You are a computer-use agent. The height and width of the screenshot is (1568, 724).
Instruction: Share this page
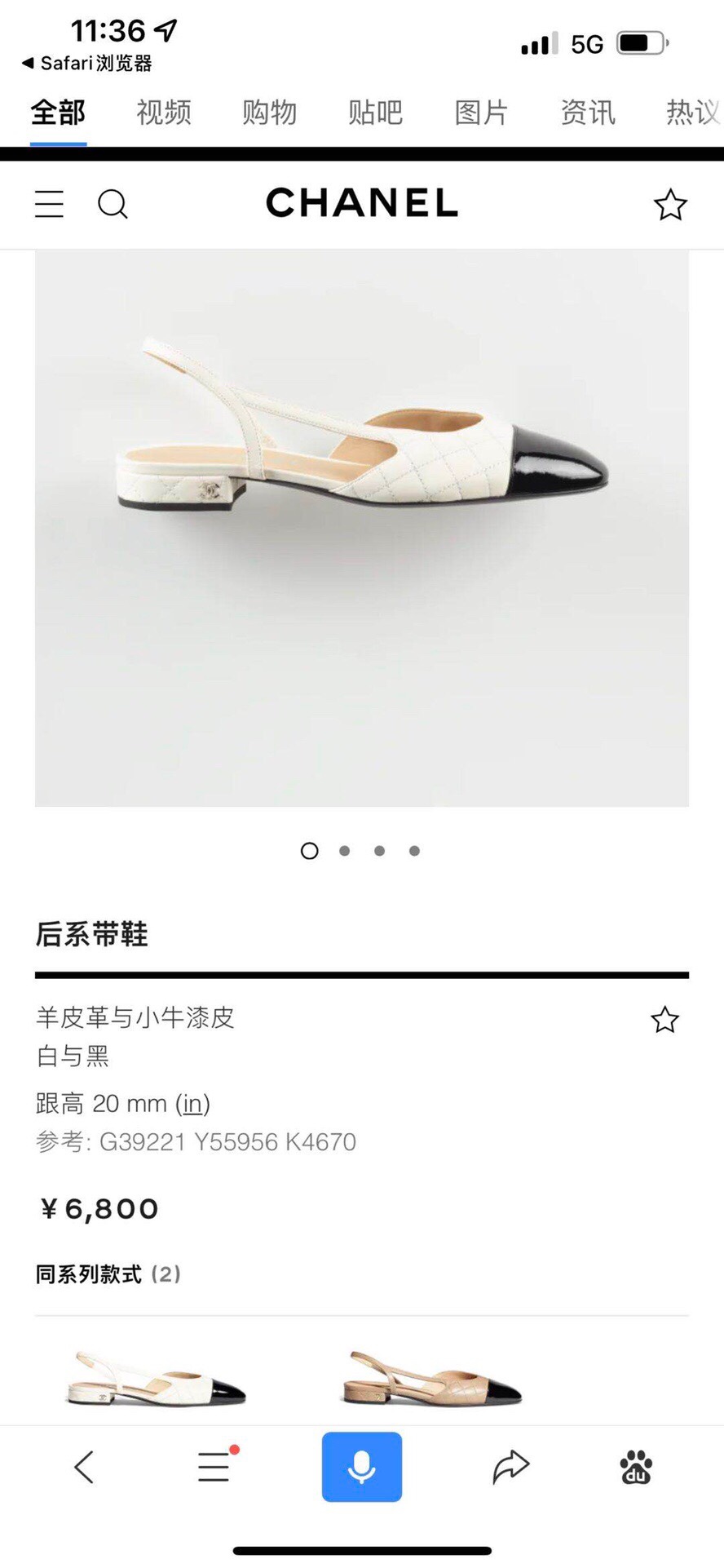[x=510, y=1466]
